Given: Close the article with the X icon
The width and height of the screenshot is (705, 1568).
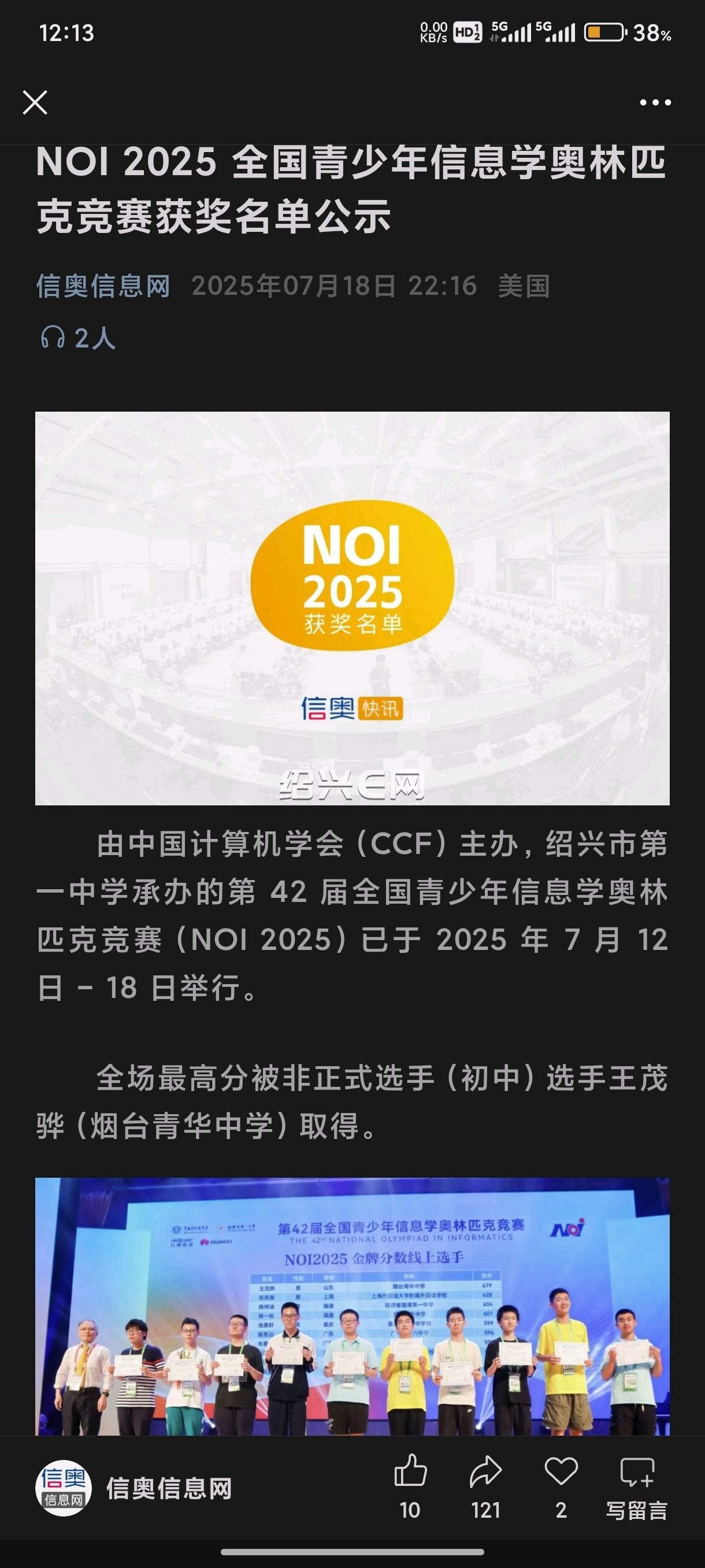Looking at the screenshot, I should (x=35, y=102).
